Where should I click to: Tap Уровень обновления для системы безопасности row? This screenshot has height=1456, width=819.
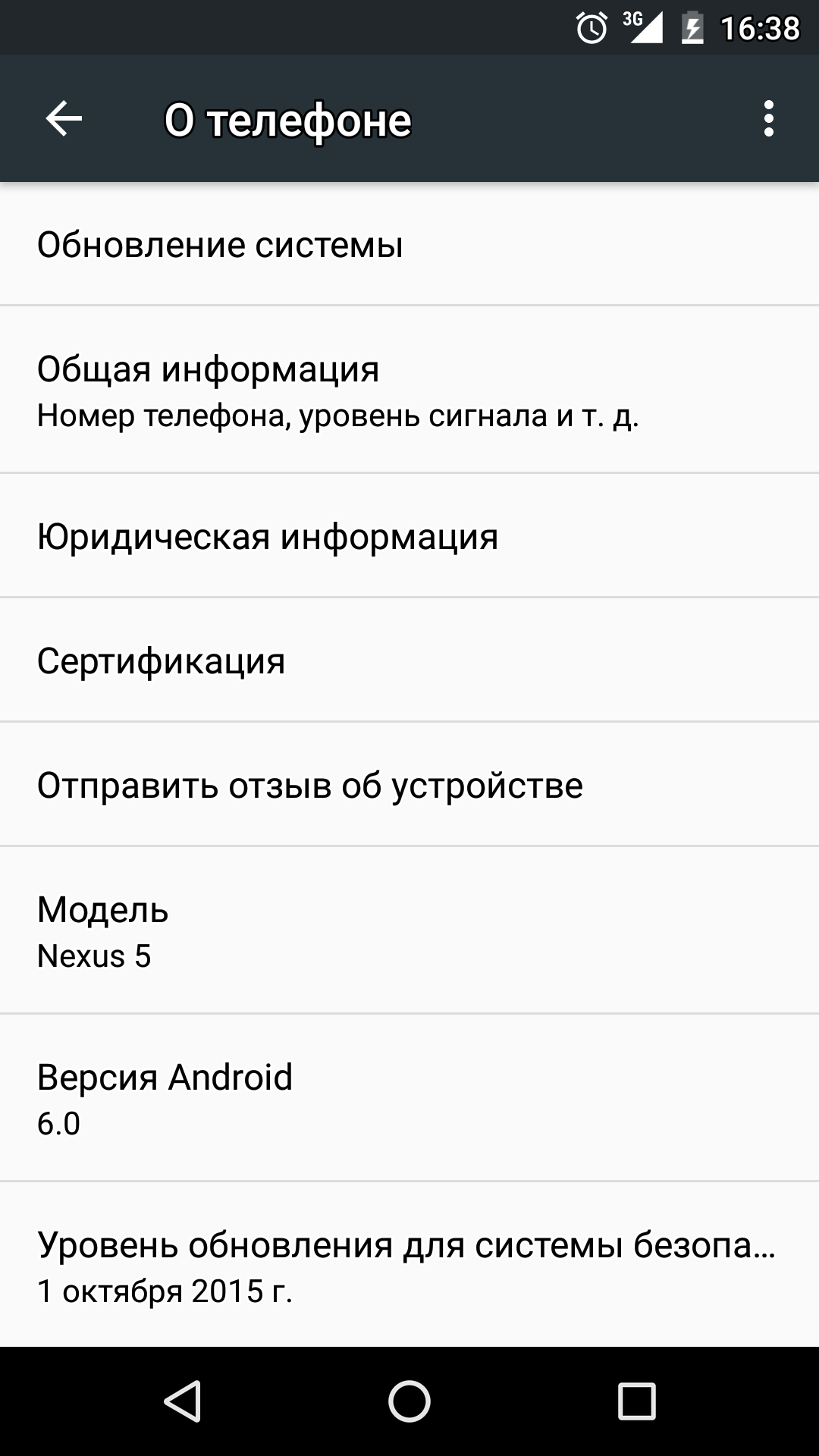pos(409,1266)
